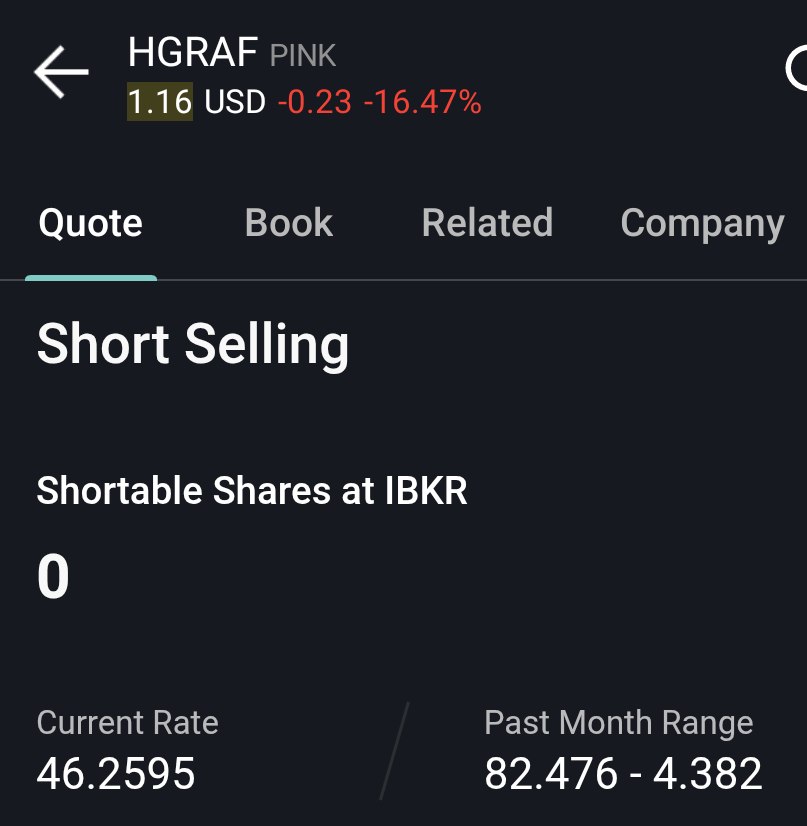Screen dimensions: 807x826
Task: Switch to the Book tab
Action: click(x=288, y=222)
